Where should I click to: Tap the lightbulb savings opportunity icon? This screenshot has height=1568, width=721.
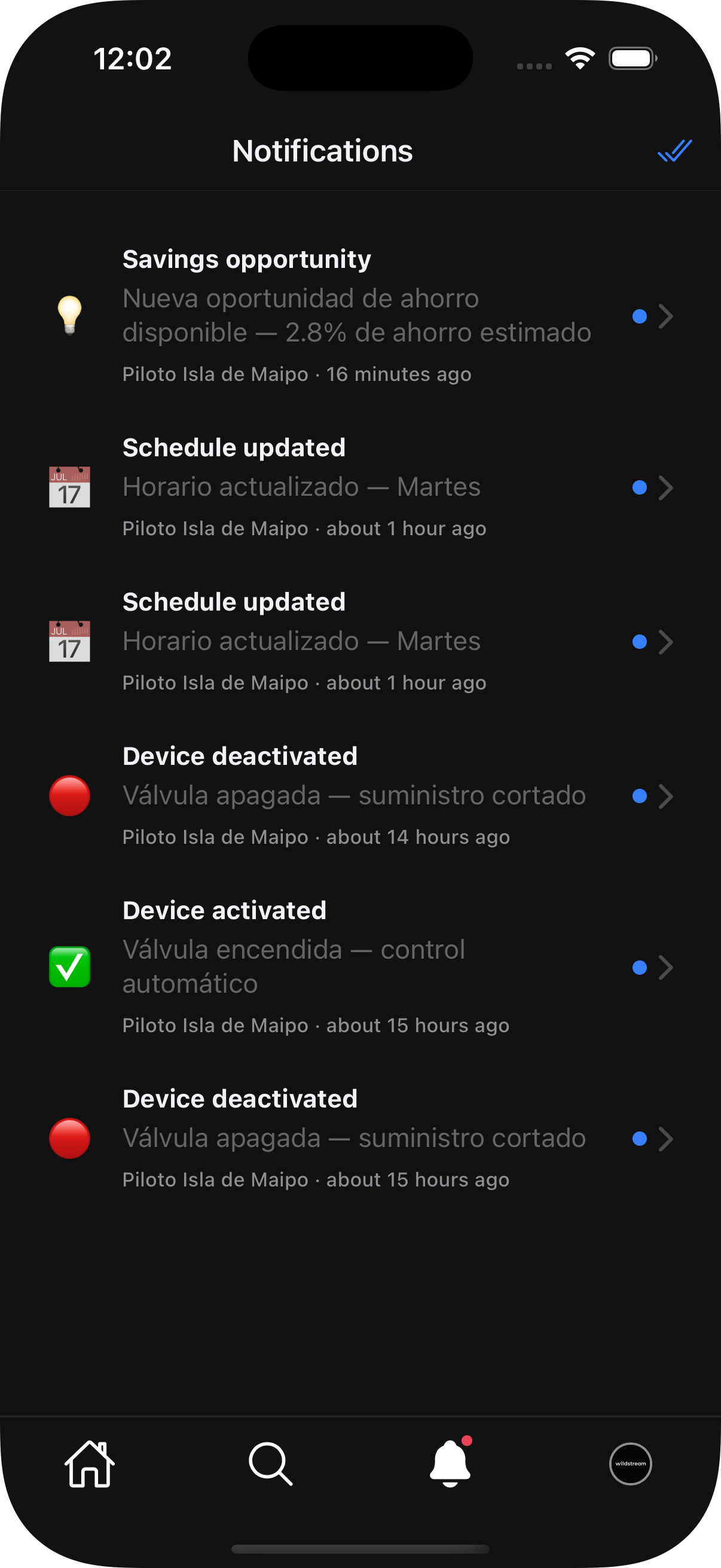pyautogui.click(x=69, y=316)
